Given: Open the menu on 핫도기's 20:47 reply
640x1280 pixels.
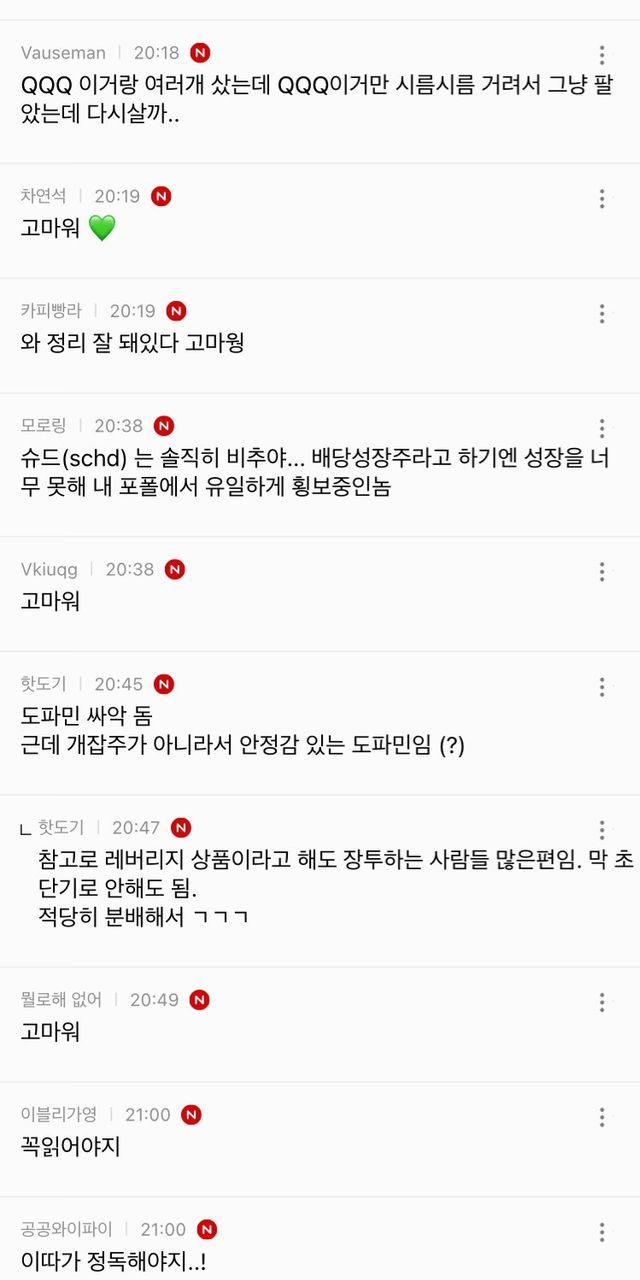Looking at the screenshot, I should click(x=601, y=829).
